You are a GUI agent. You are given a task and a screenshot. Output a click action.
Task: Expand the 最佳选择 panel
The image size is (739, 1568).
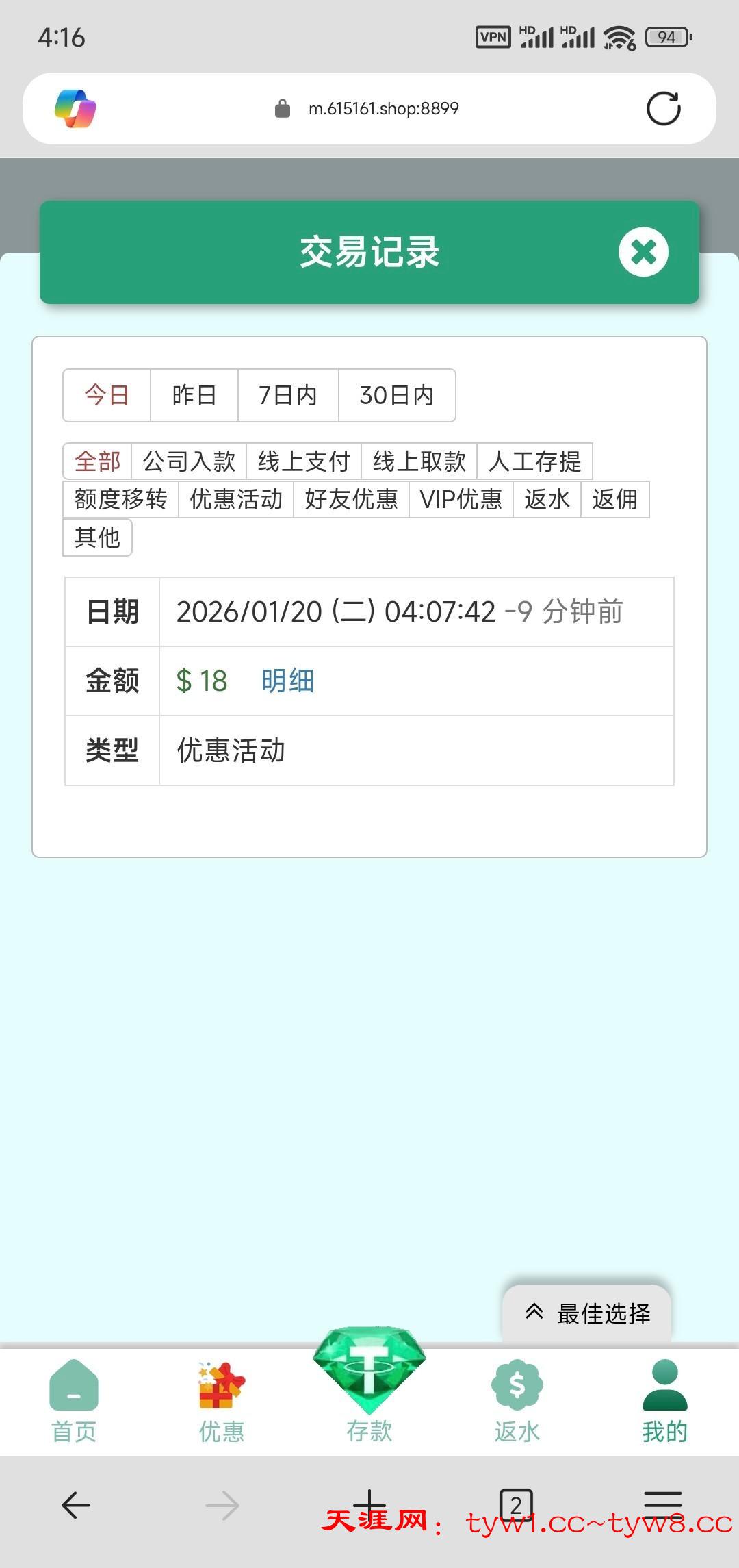point(586,1313)
